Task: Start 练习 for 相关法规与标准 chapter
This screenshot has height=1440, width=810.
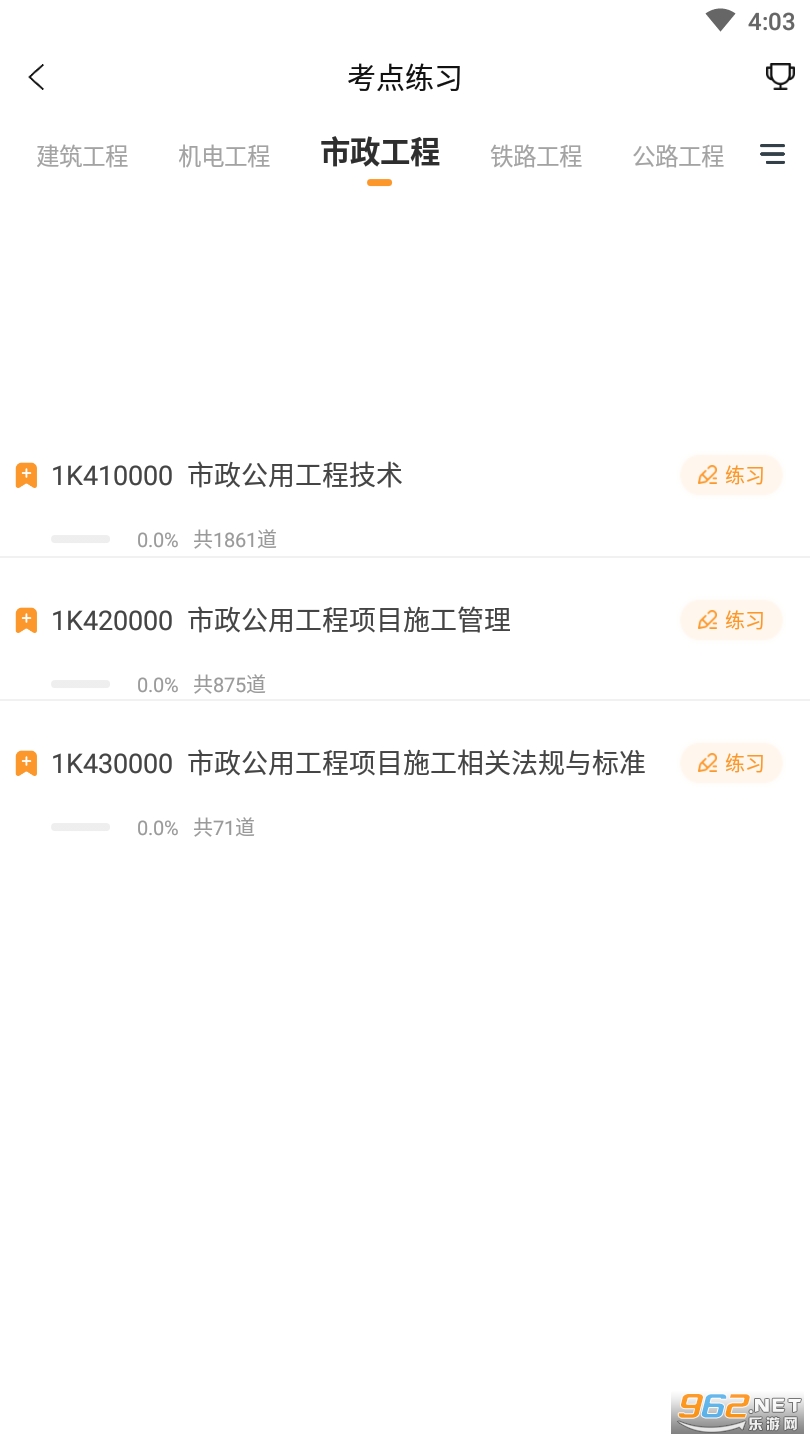Action: click(731, 763)
